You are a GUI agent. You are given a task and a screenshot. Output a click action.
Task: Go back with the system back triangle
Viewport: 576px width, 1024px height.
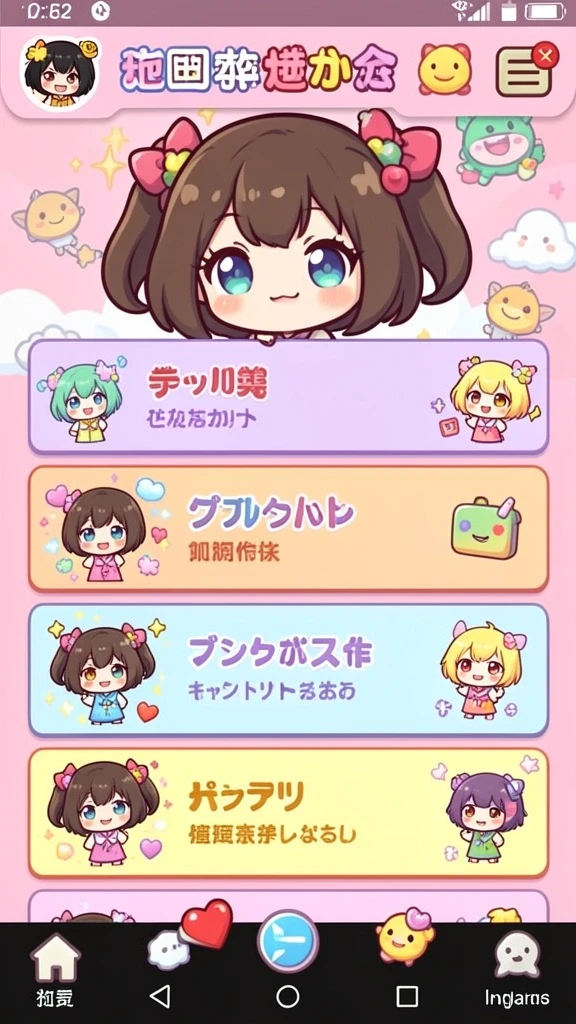tap(159, 997)
